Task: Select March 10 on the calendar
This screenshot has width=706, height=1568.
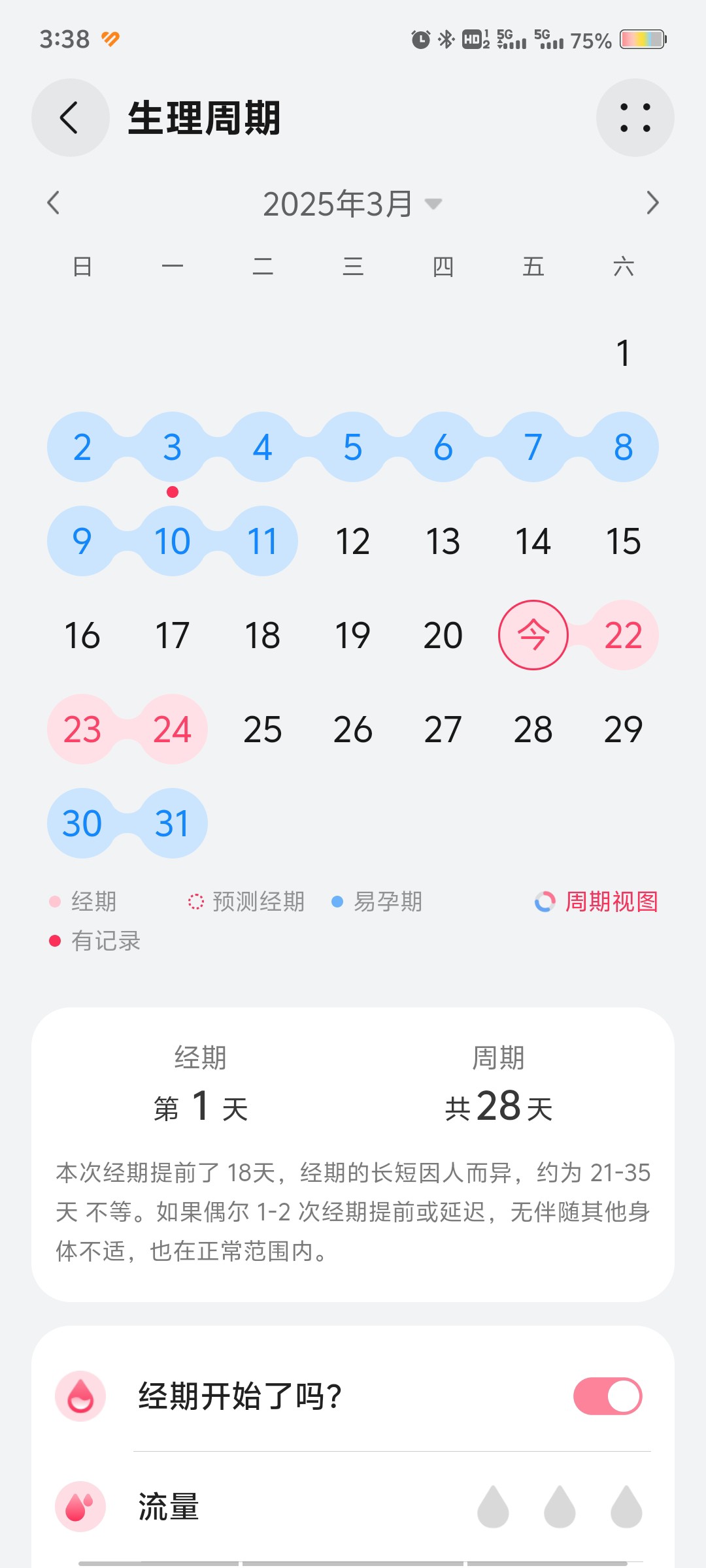Action: [x=173, y=541]
